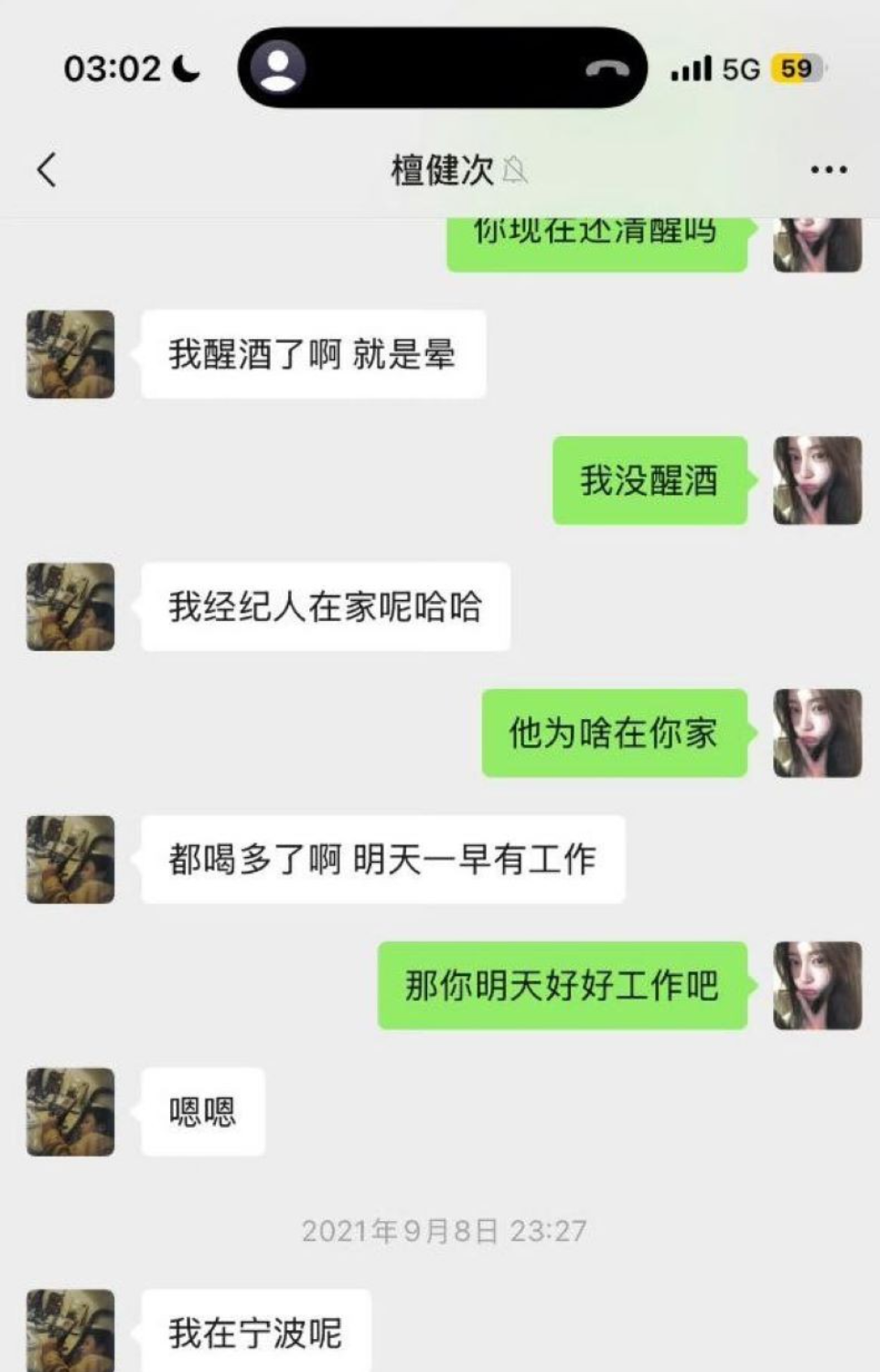Open my avatar beside 我没醒酒

(817, 480)
